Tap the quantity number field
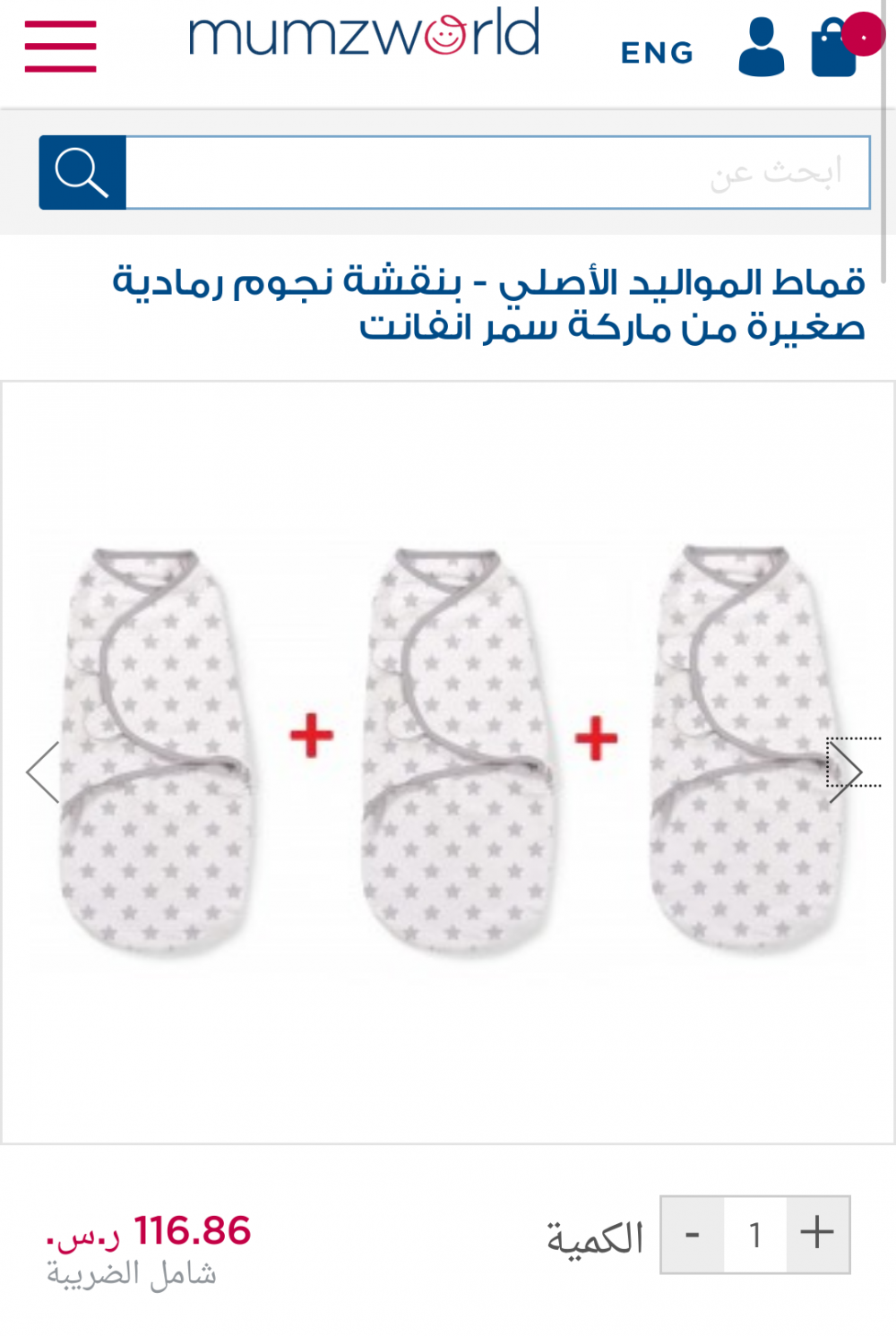The height and width of the screenshot is (1336, 896). (x=755, y=1235)
